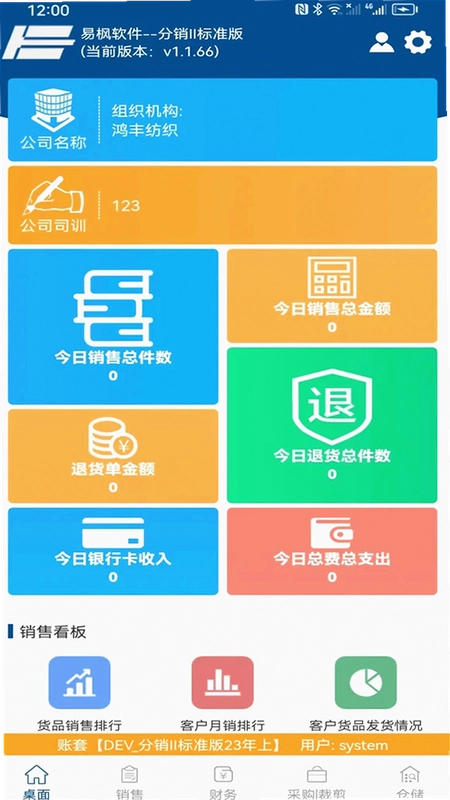This screenshot has height=800, width=450.
Task: Open the 今日销售总金额 tile
Action: [332, 296]
